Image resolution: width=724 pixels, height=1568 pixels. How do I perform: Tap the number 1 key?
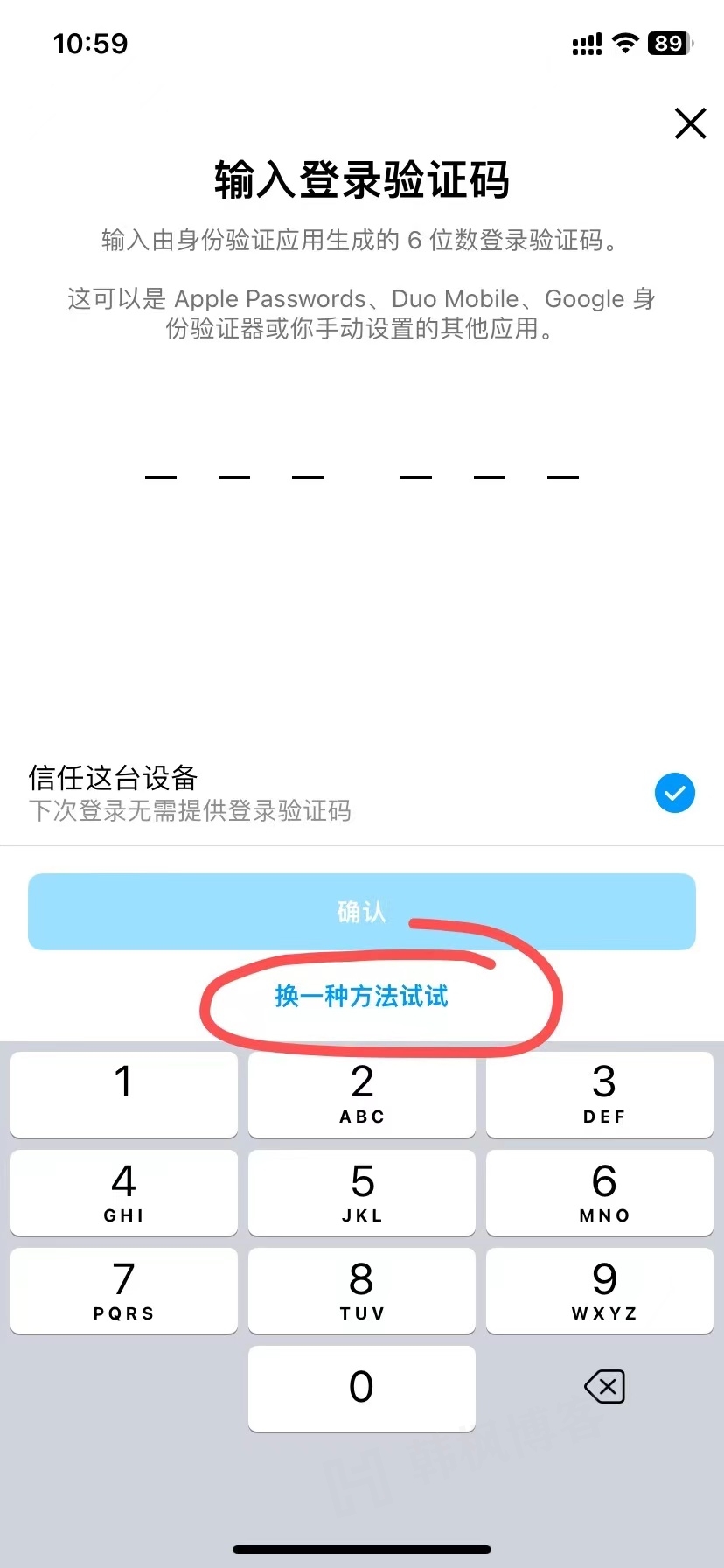pyautogui.click(x=123, y=1095)
